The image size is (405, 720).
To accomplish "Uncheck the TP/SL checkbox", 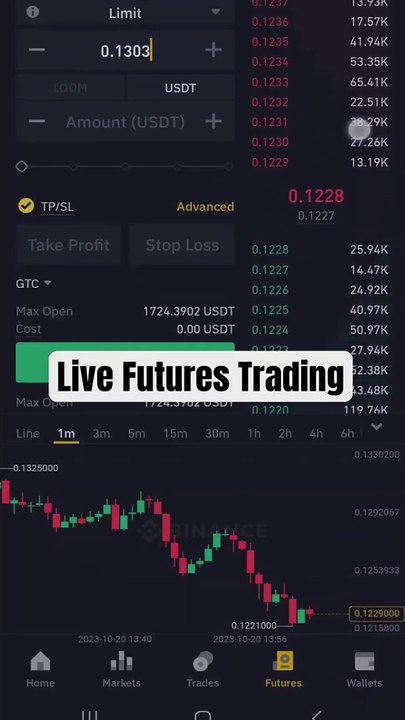I will click(26, 206).
